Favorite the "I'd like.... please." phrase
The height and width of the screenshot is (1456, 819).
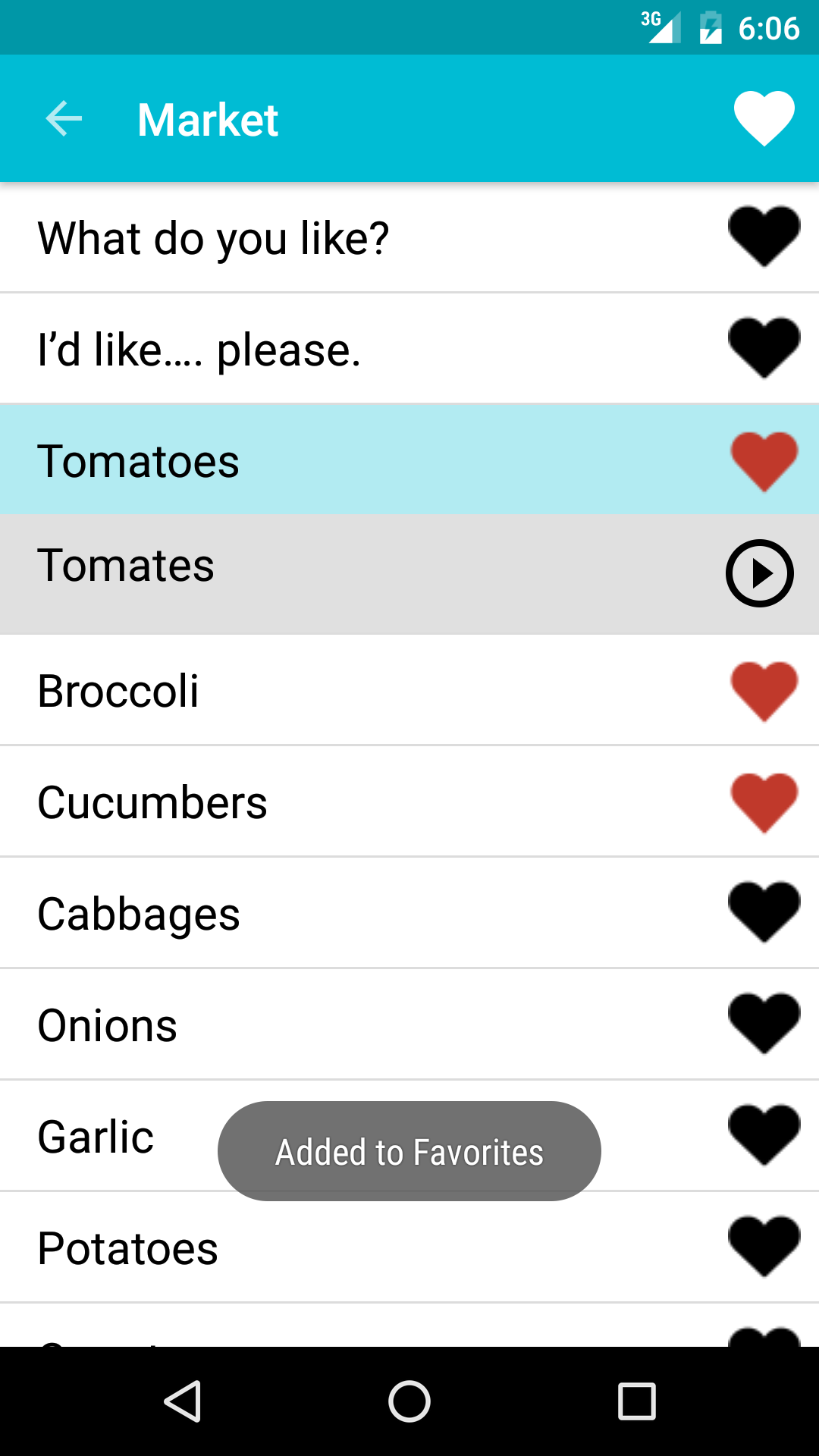(x=764, y=347)
